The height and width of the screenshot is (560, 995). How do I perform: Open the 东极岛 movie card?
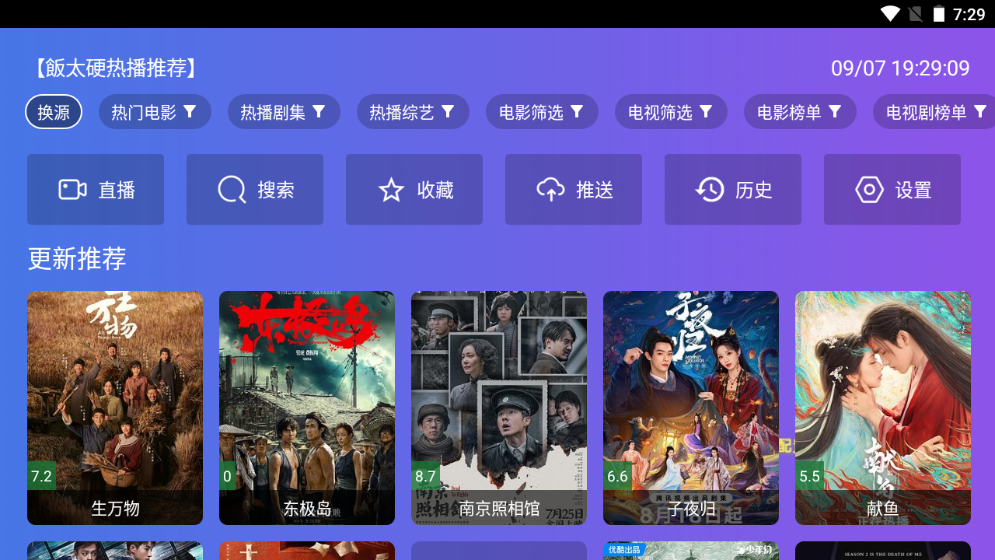tap(307, 407)
